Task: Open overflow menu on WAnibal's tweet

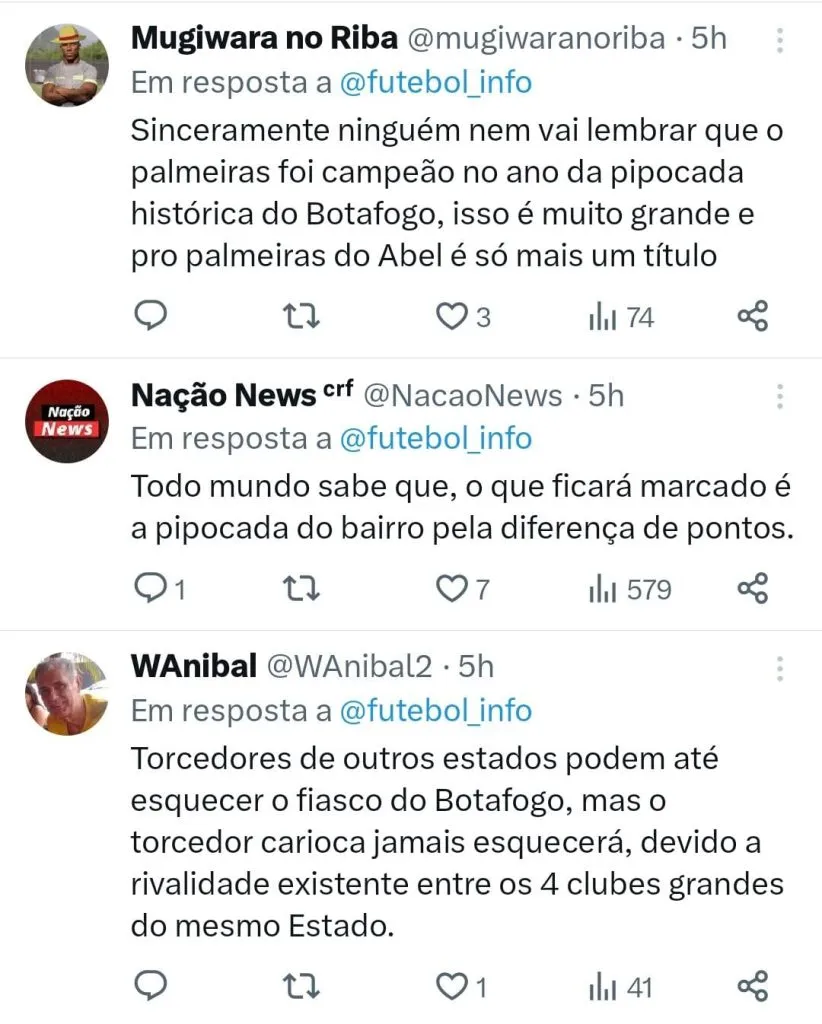Action: pyautogui.click(x=780, y=669)
